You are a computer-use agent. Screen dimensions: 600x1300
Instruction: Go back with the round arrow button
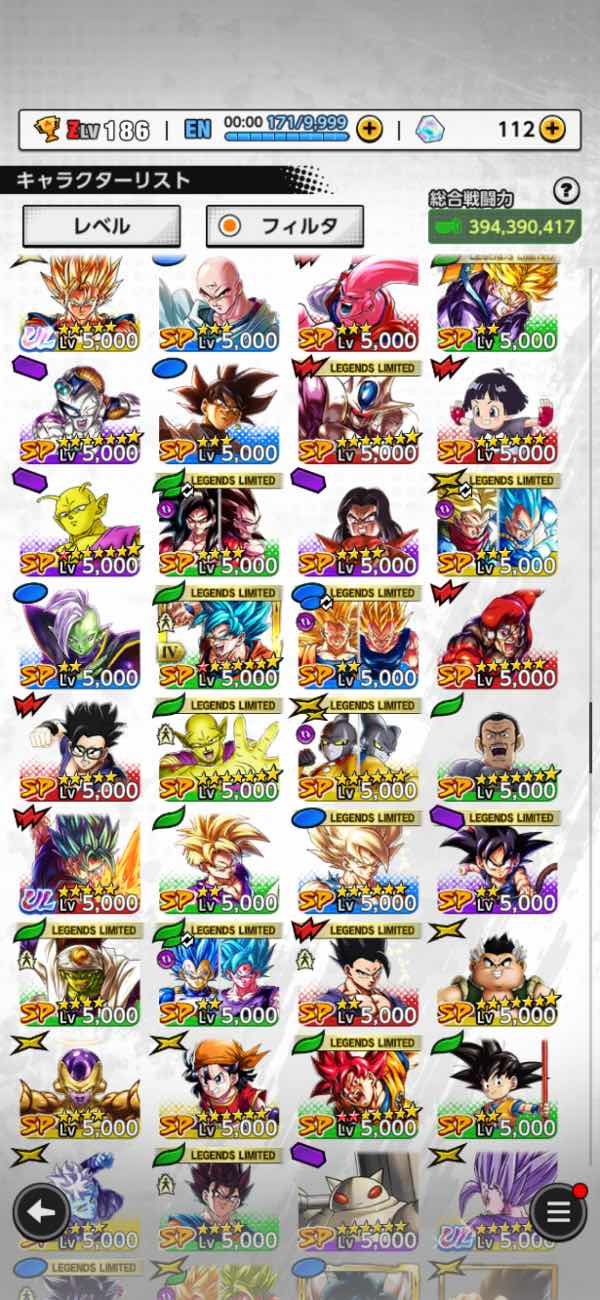click(41, 1213)
